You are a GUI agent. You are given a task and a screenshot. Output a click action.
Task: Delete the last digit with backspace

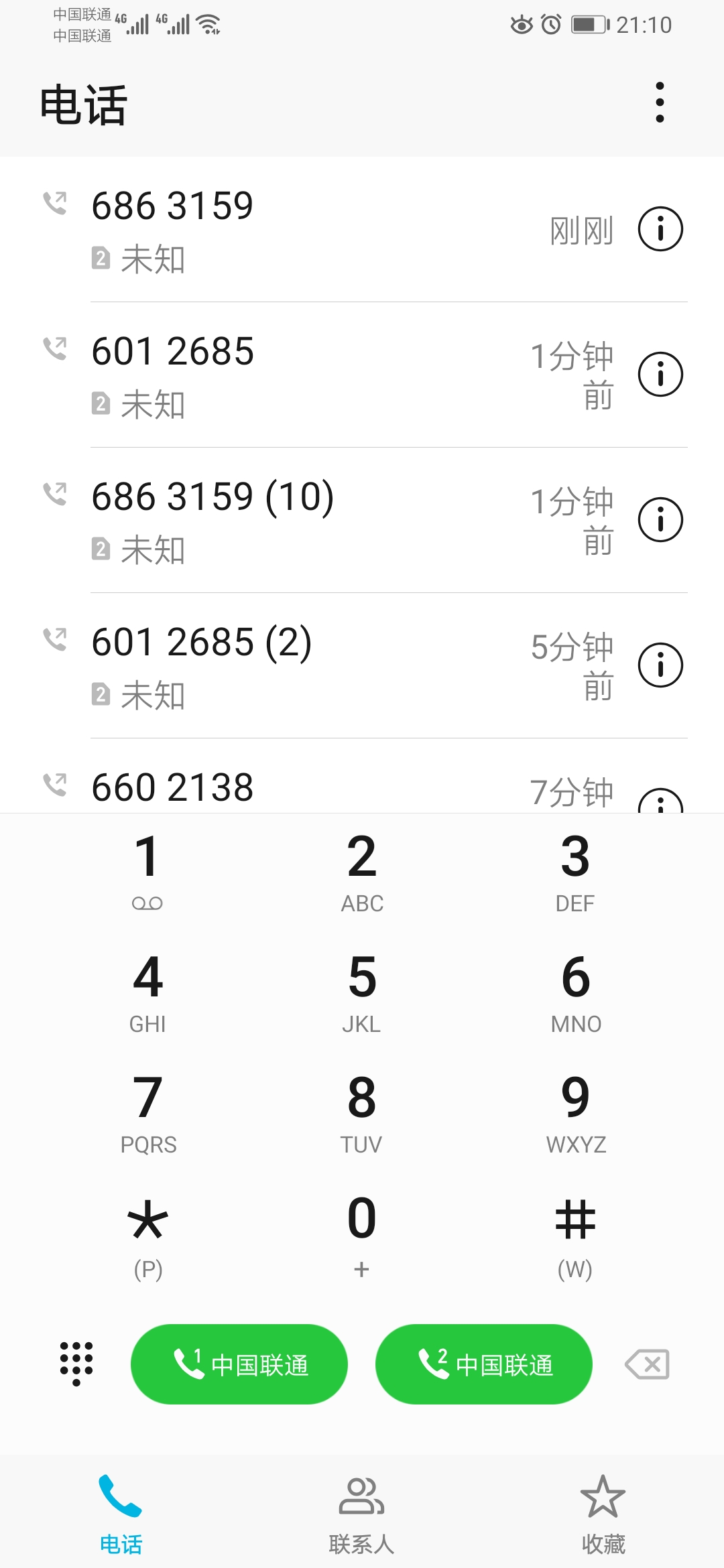tap(646, 1364)
